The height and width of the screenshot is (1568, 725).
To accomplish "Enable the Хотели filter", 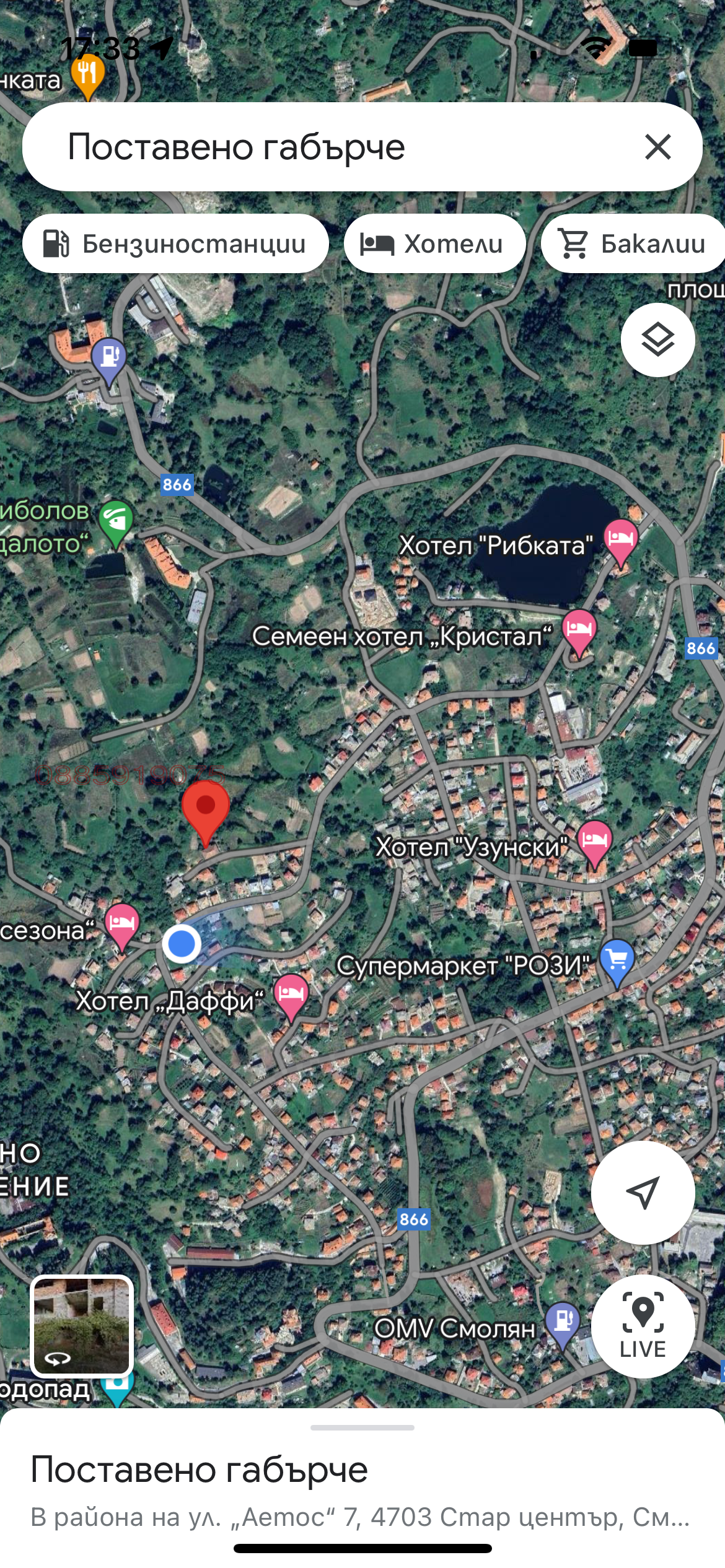I will pyautogui.click(x=433, y=243).
